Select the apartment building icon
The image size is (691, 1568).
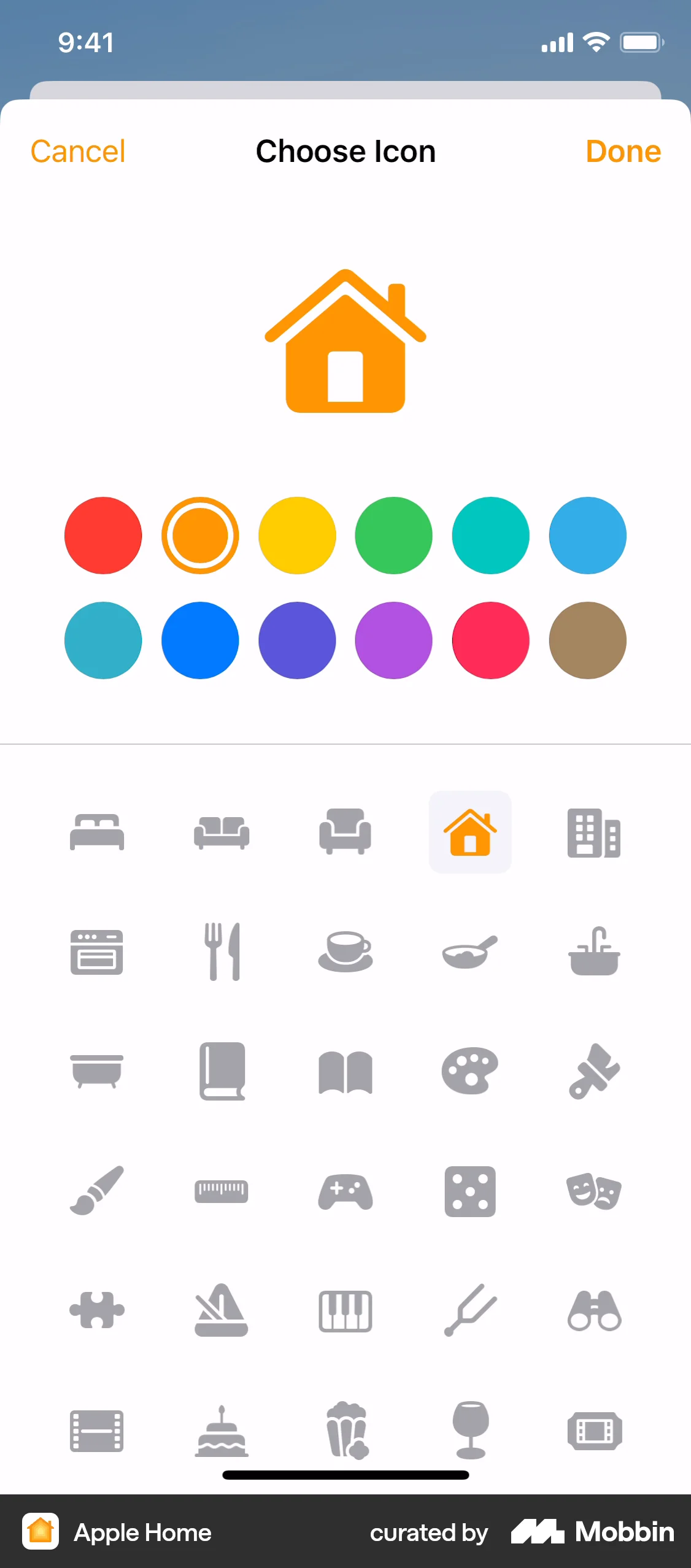click(593, 832)
